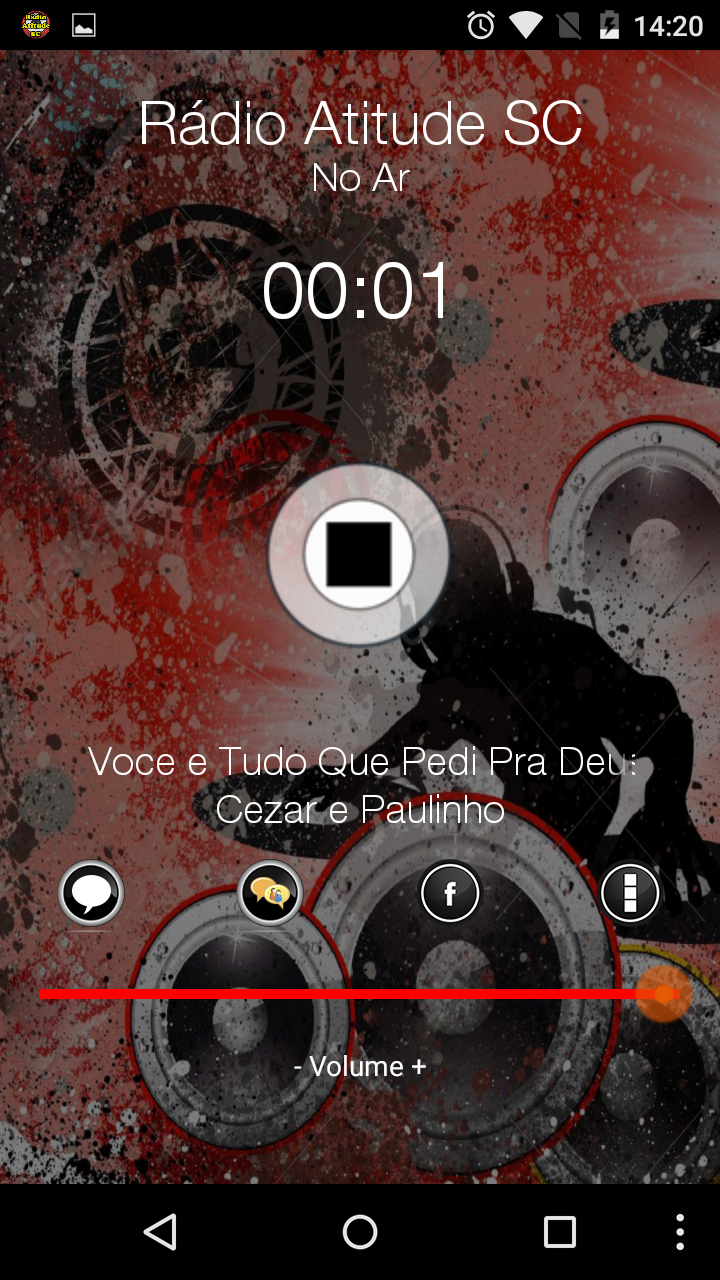
Task: Tap the song request chat icon
Action: 270,892
